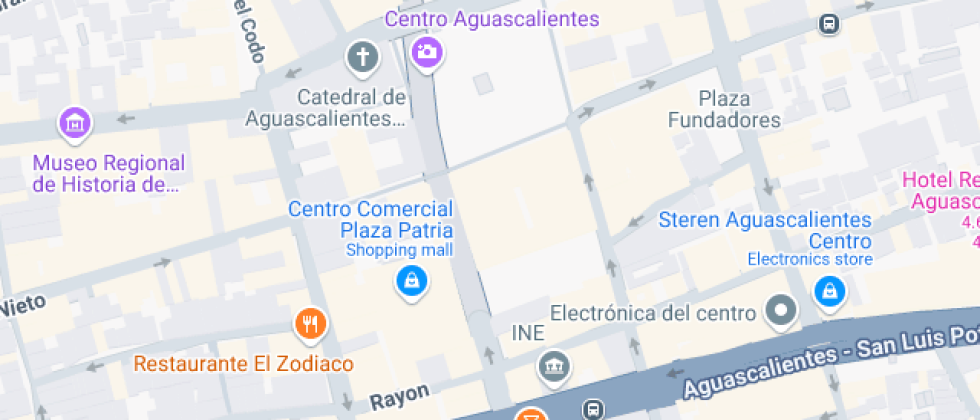Open Centro Comercial Plaza Patria shopping pin
The image size is (980, 420).
click(412, 282)
